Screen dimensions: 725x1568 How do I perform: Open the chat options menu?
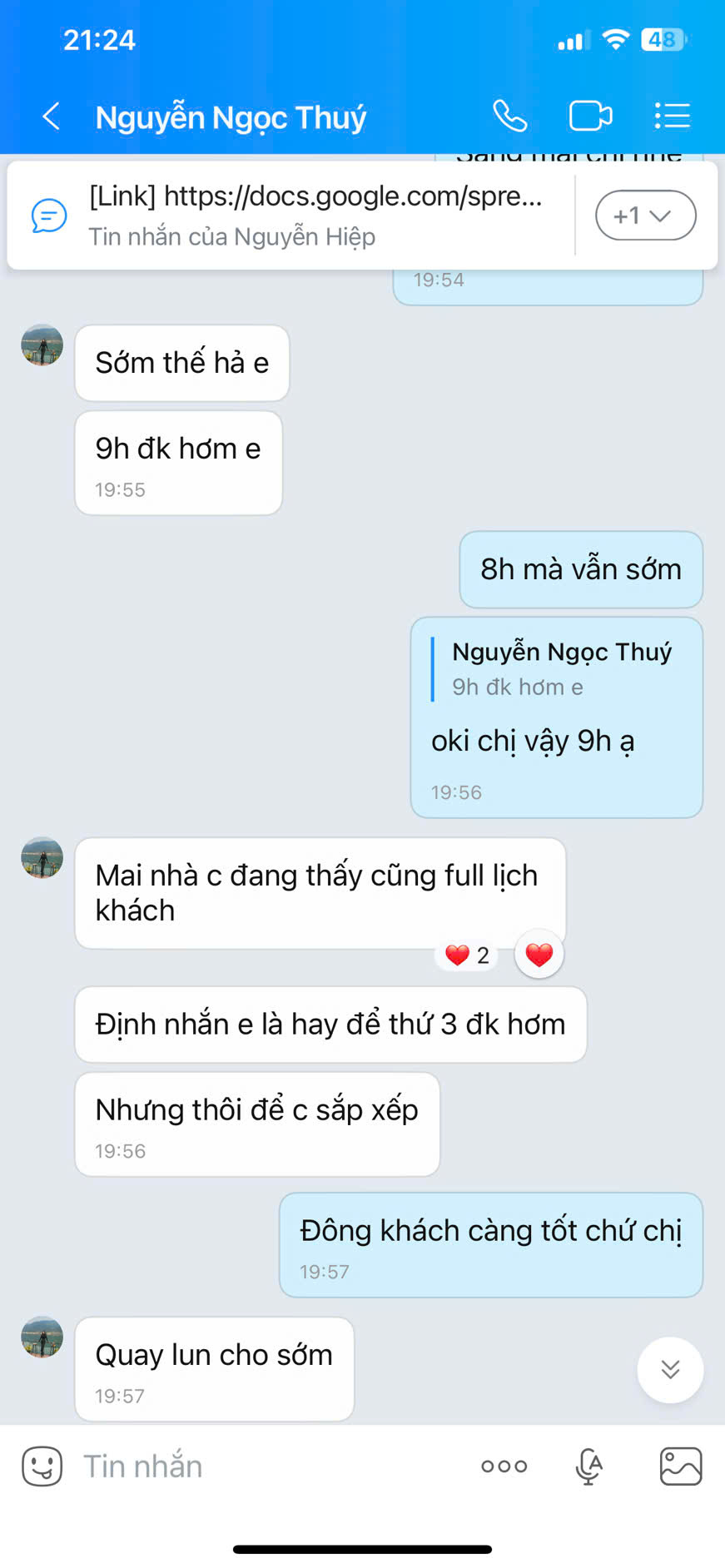pyautogui.click(x=672, y=117)
